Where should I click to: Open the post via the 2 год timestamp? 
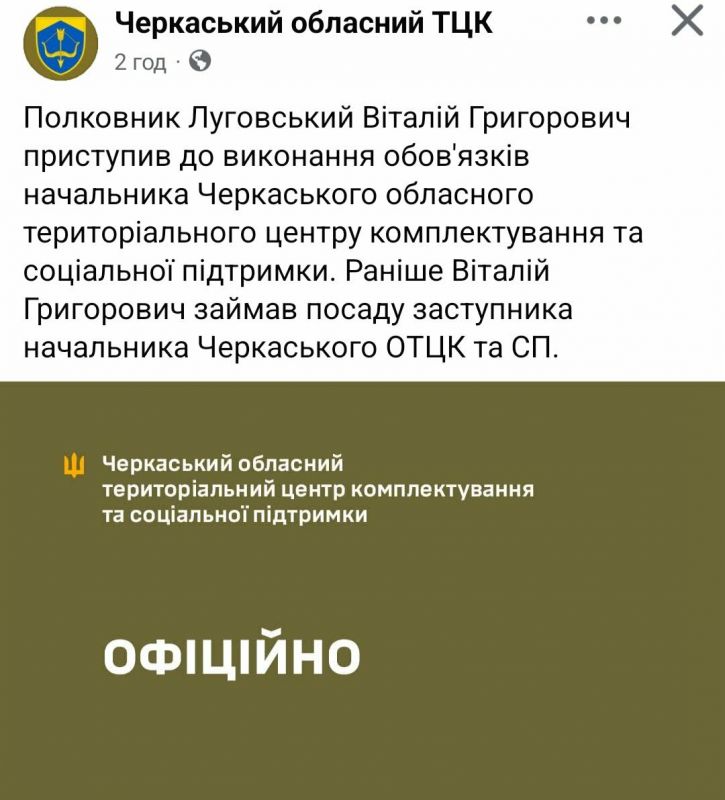[x=132, y=62]
